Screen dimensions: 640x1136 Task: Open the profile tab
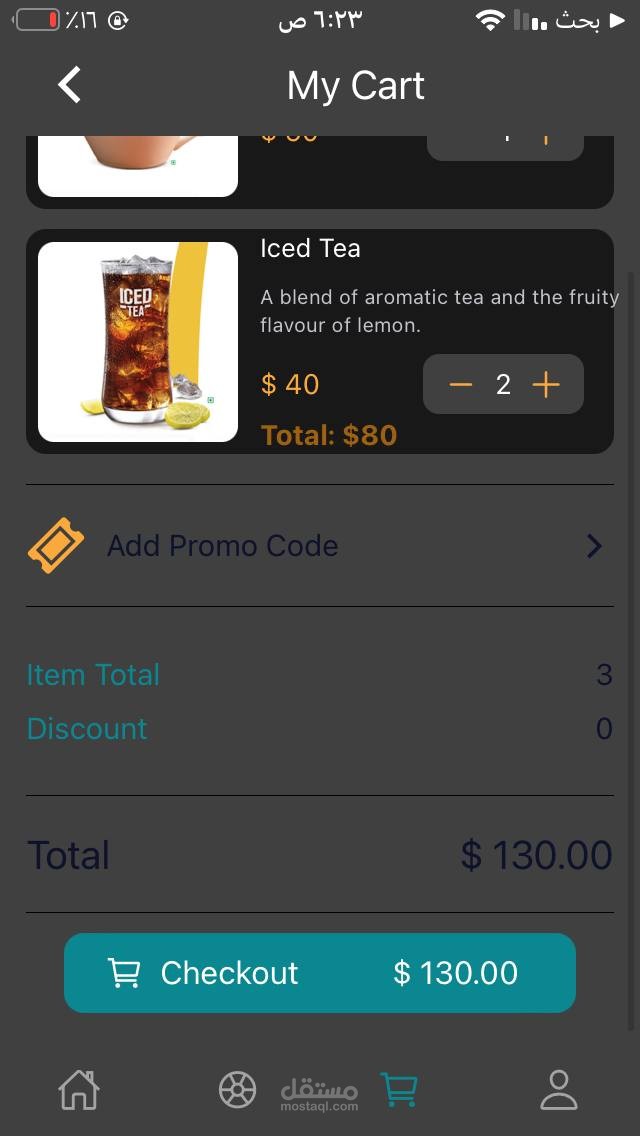pyautogui.click(x=559, y=1090)
